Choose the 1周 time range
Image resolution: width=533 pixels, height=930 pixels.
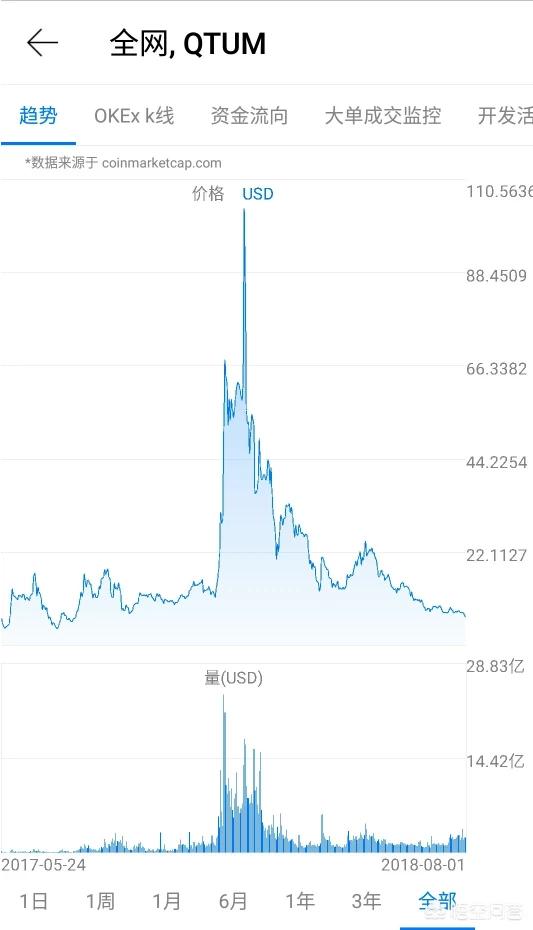(100, 901)
